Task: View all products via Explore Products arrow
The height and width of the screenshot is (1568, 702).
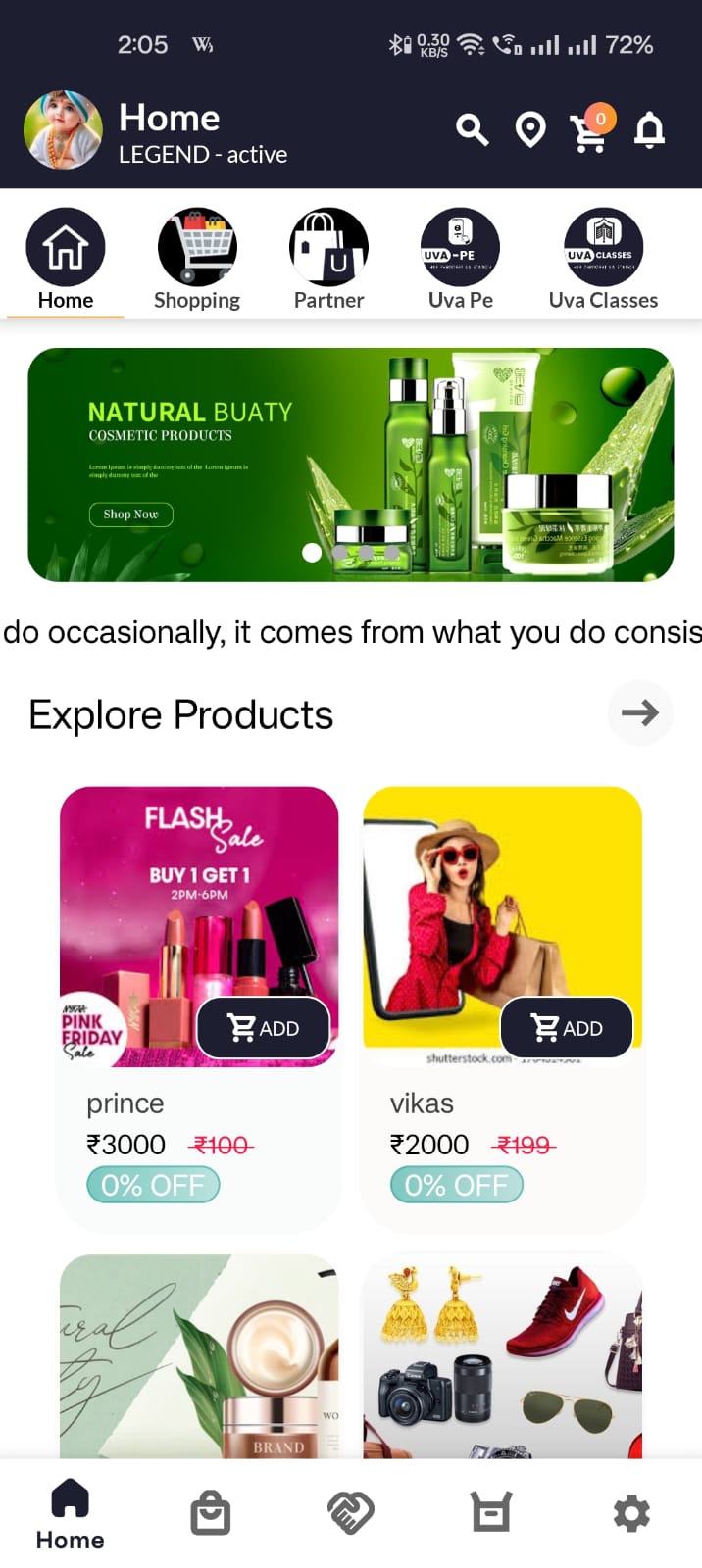Action: [x=639, y=713]
